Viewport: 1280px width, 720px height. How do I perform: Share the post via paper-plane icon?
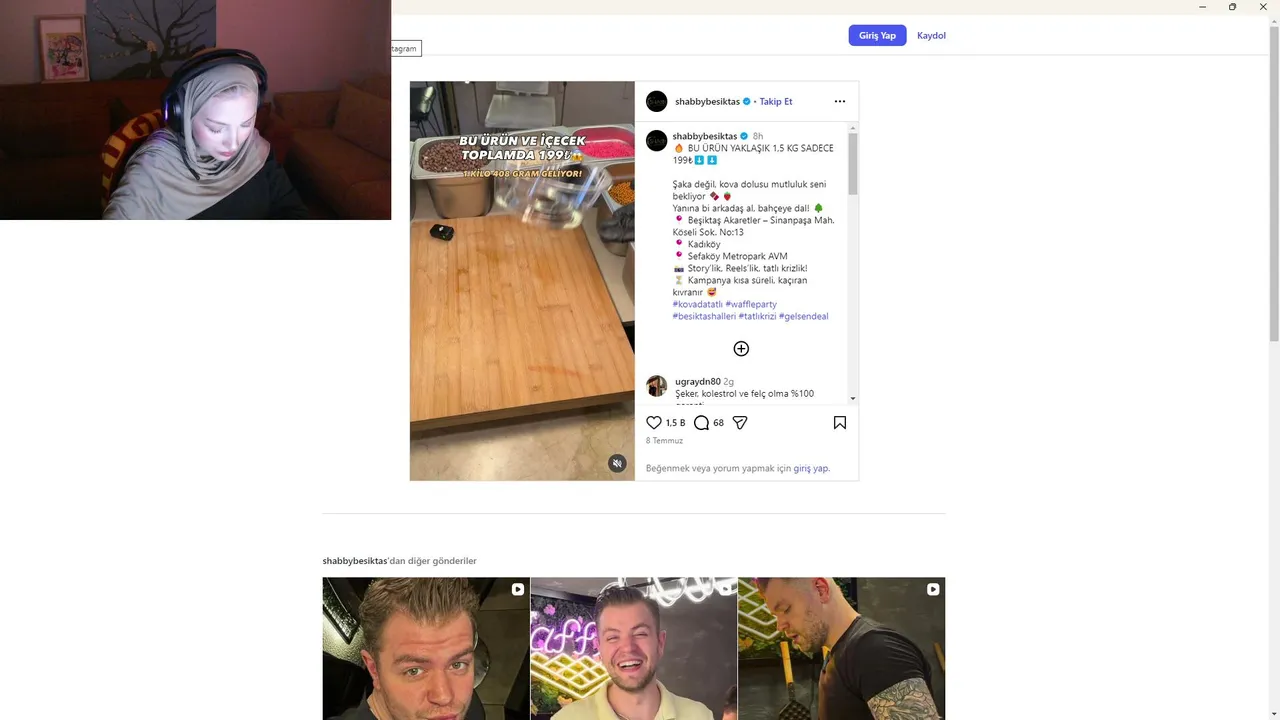click(x=740, y=423)
